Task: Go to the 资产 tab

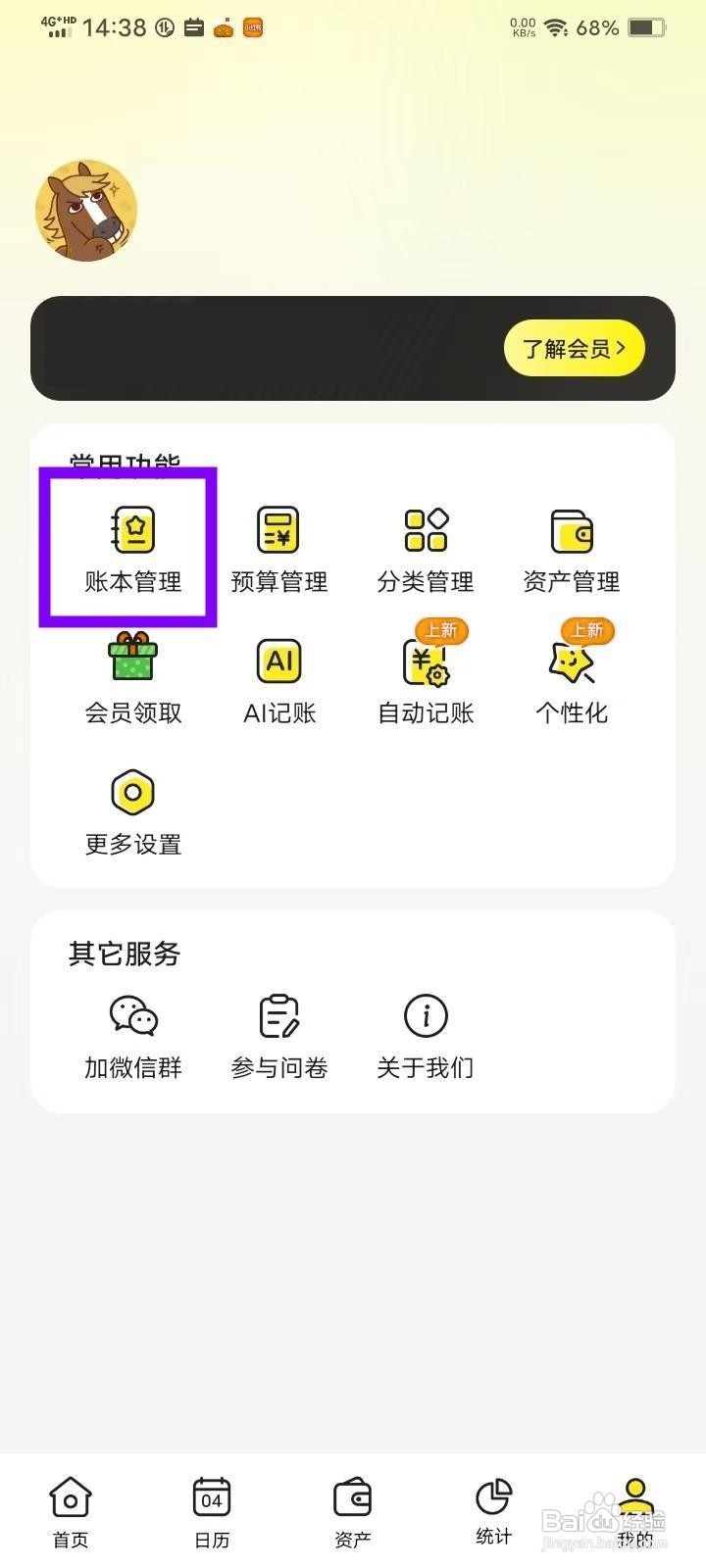Action: (x=353, y=1512)
